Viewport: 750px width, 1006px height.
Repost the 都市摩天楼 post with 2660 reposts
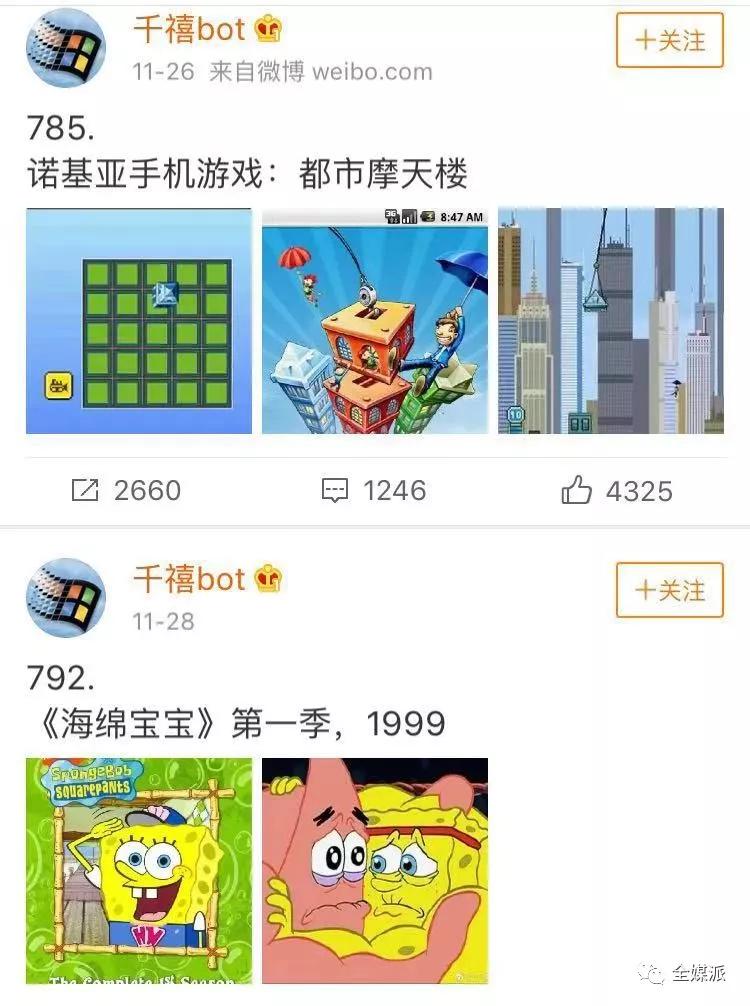tap(126, 490)
